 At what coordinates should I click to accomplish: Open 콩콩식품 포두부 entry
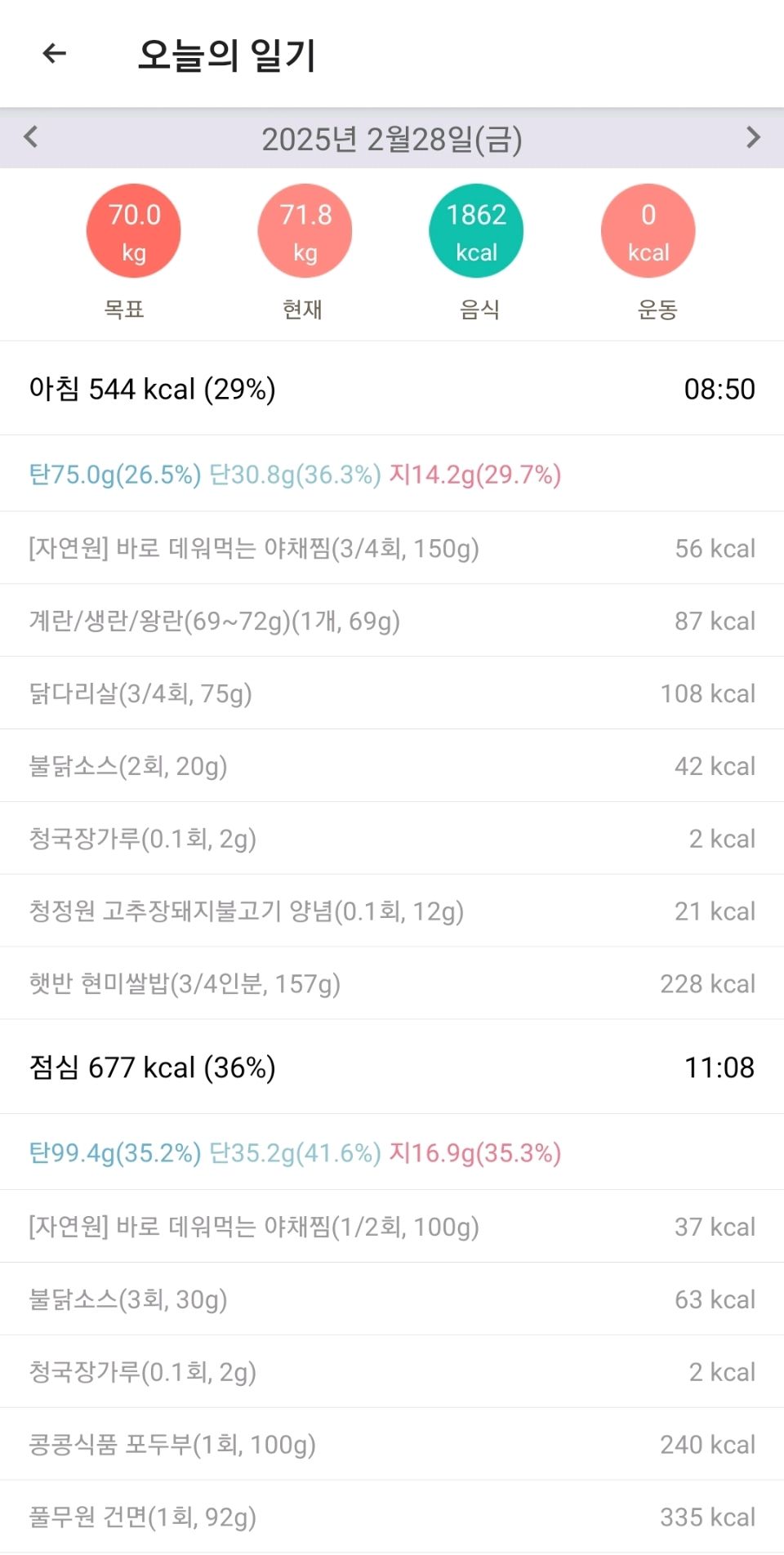coord(392,1445)
